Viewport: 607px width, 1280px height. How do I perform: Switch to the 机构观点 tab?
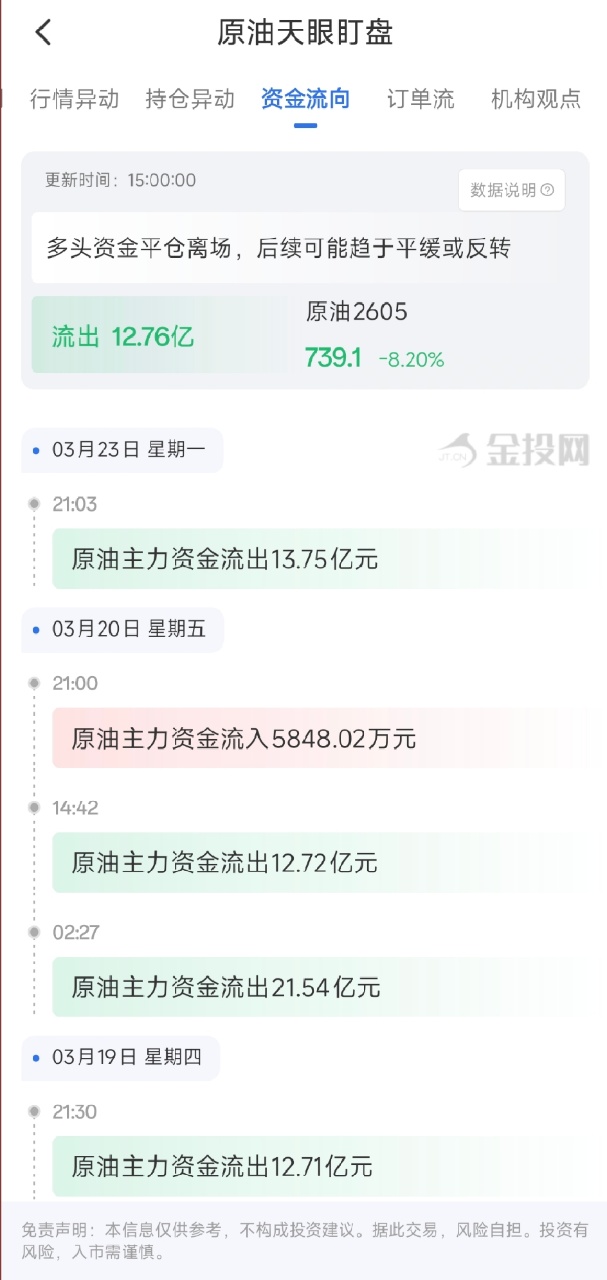coord(536,99)
